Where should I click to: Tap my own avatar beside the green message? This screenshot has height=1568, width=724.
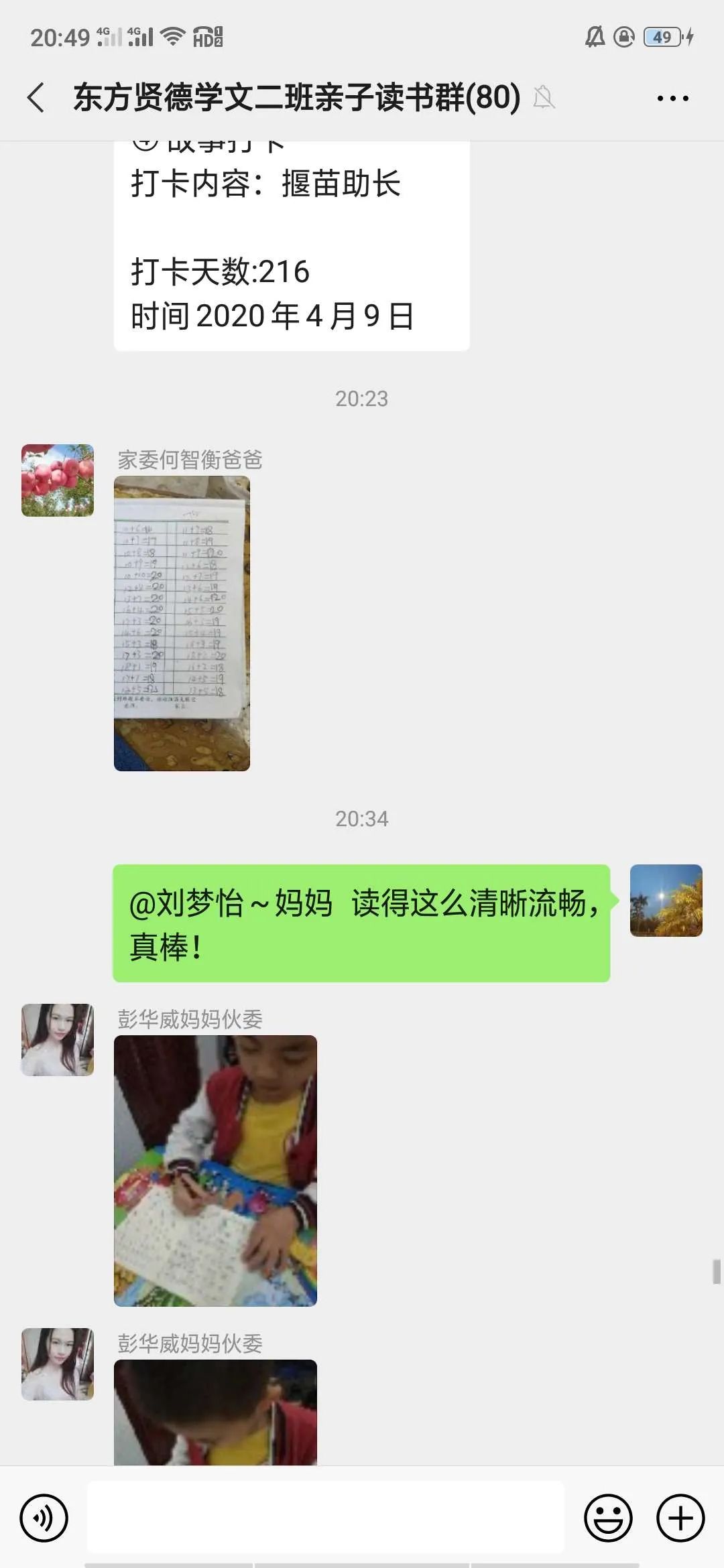pyautogui.click(x=666, y=901)
